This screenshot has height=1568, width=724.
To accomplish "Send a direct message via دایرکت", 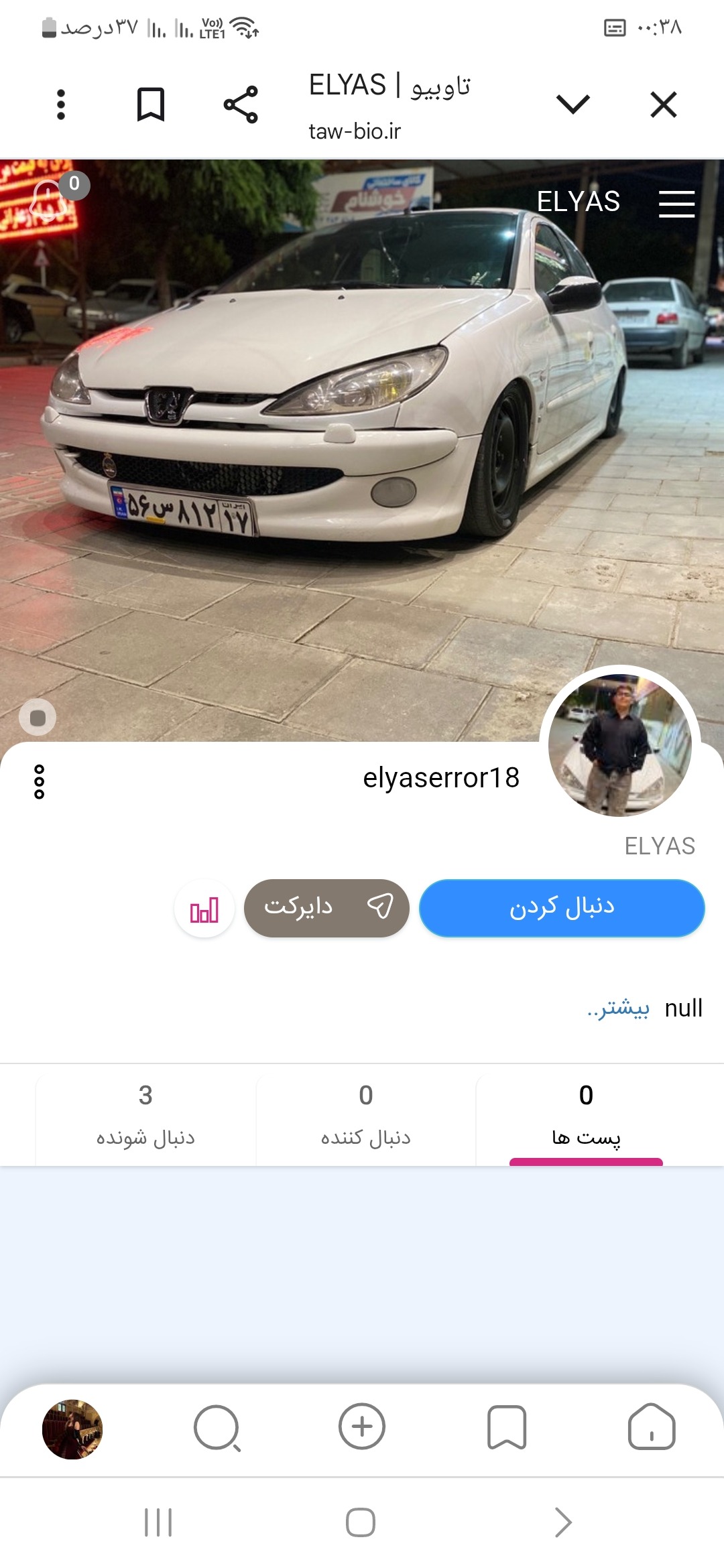I will click(326, 908).
